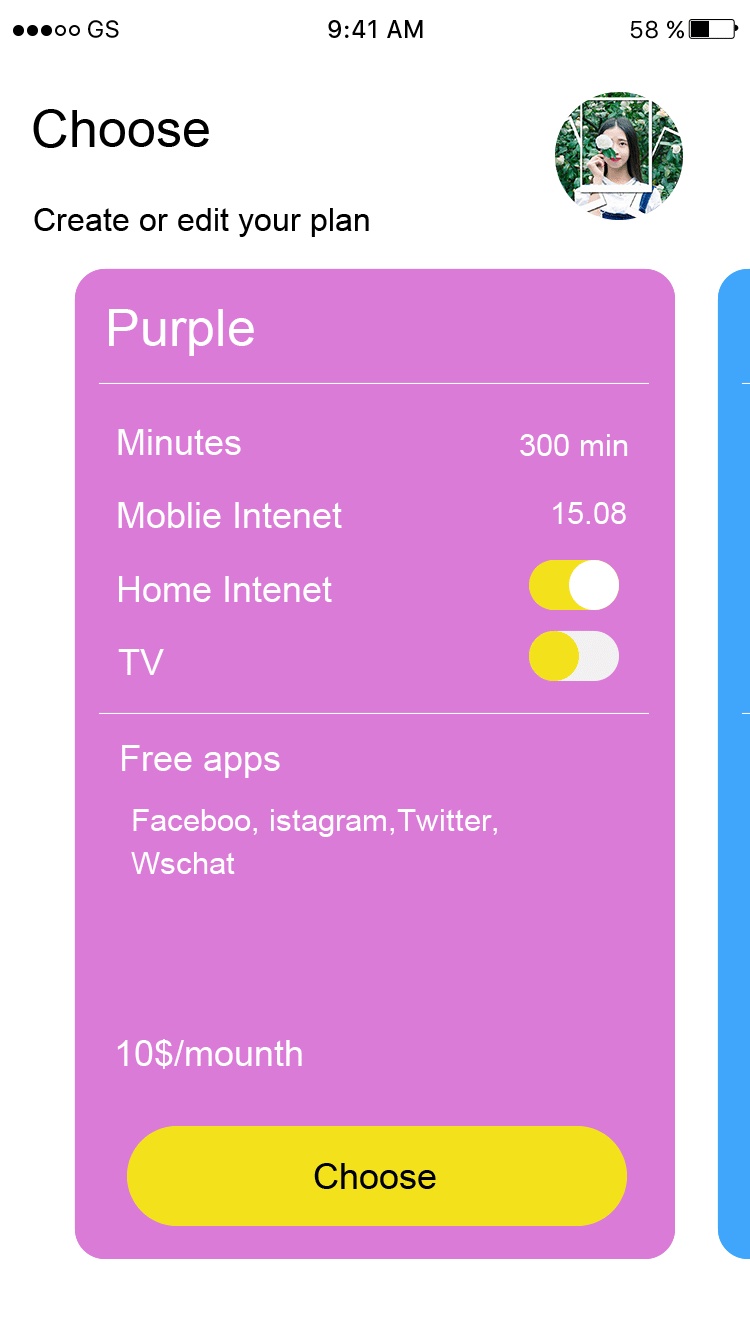Screen dimensions: 750x1334
Task: Open the profile avatar photo
Action: 619,156
